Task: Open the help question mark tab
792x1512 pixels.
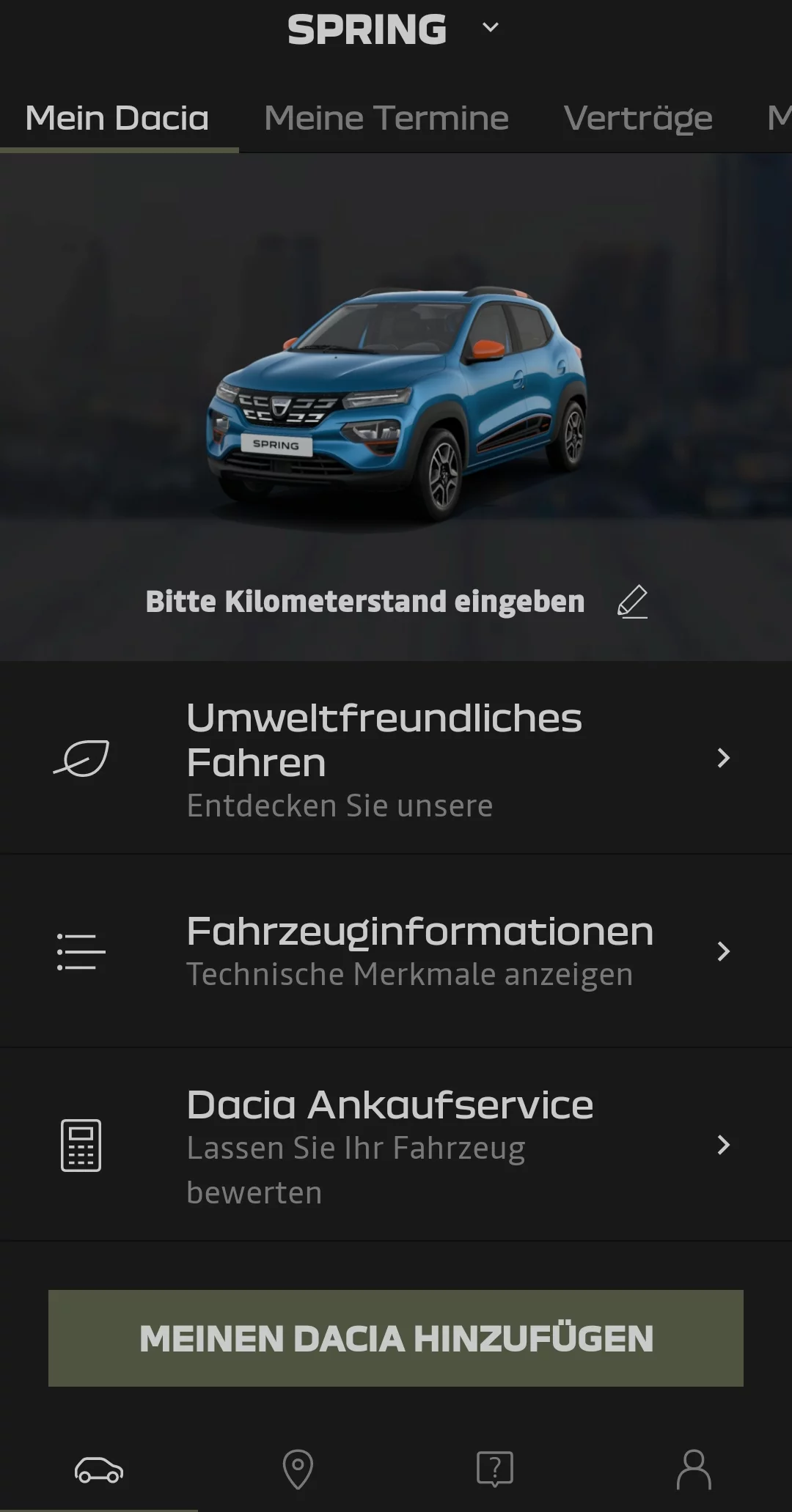Action: tap(495, 1469)
